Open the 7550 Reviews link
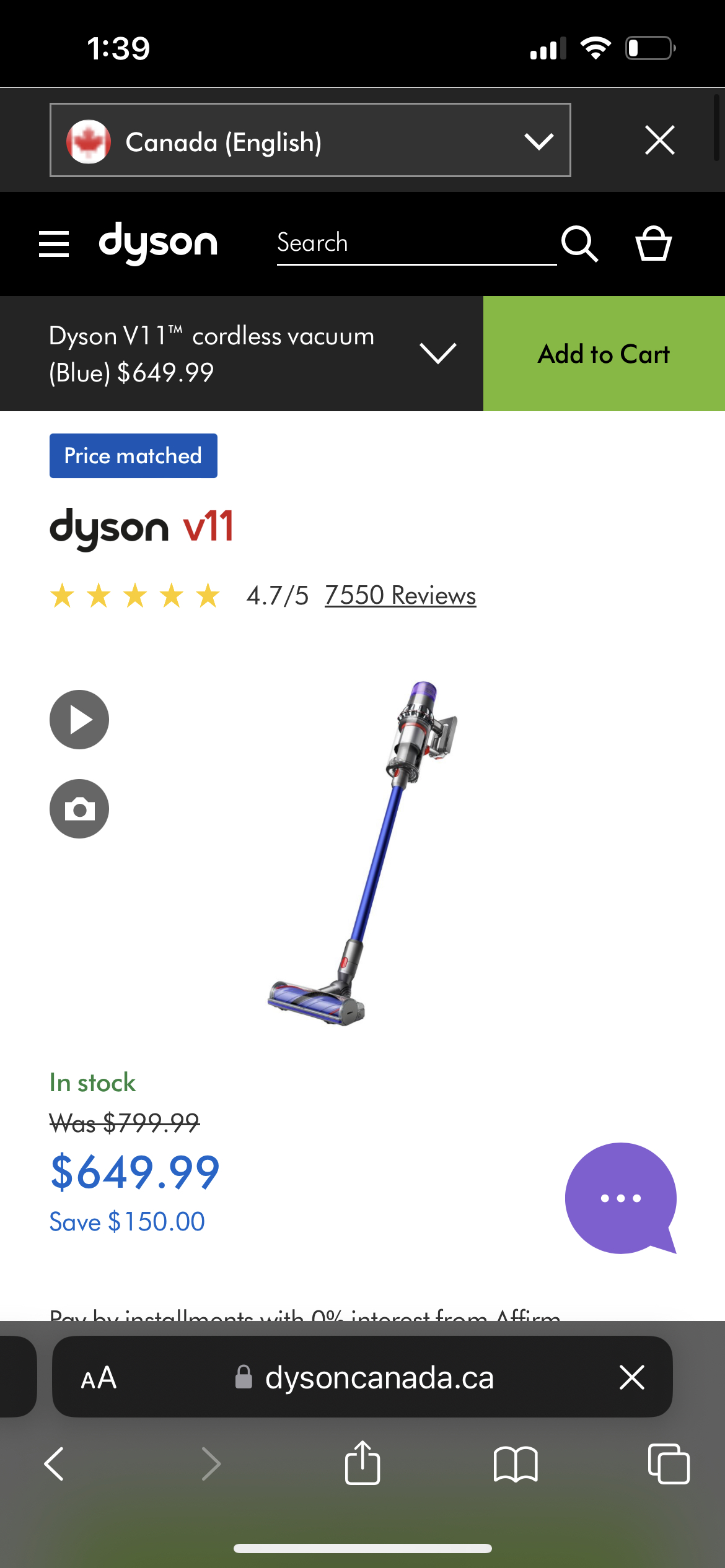Viewport: 725px width, 1568px height. pyautogui.click(x=400, y=595)
